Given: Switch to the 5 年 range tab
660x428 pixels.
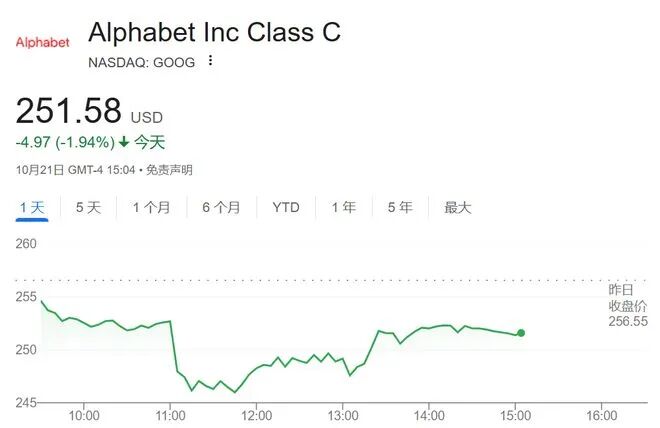Looking at the screenshot, I should point(400,208).
